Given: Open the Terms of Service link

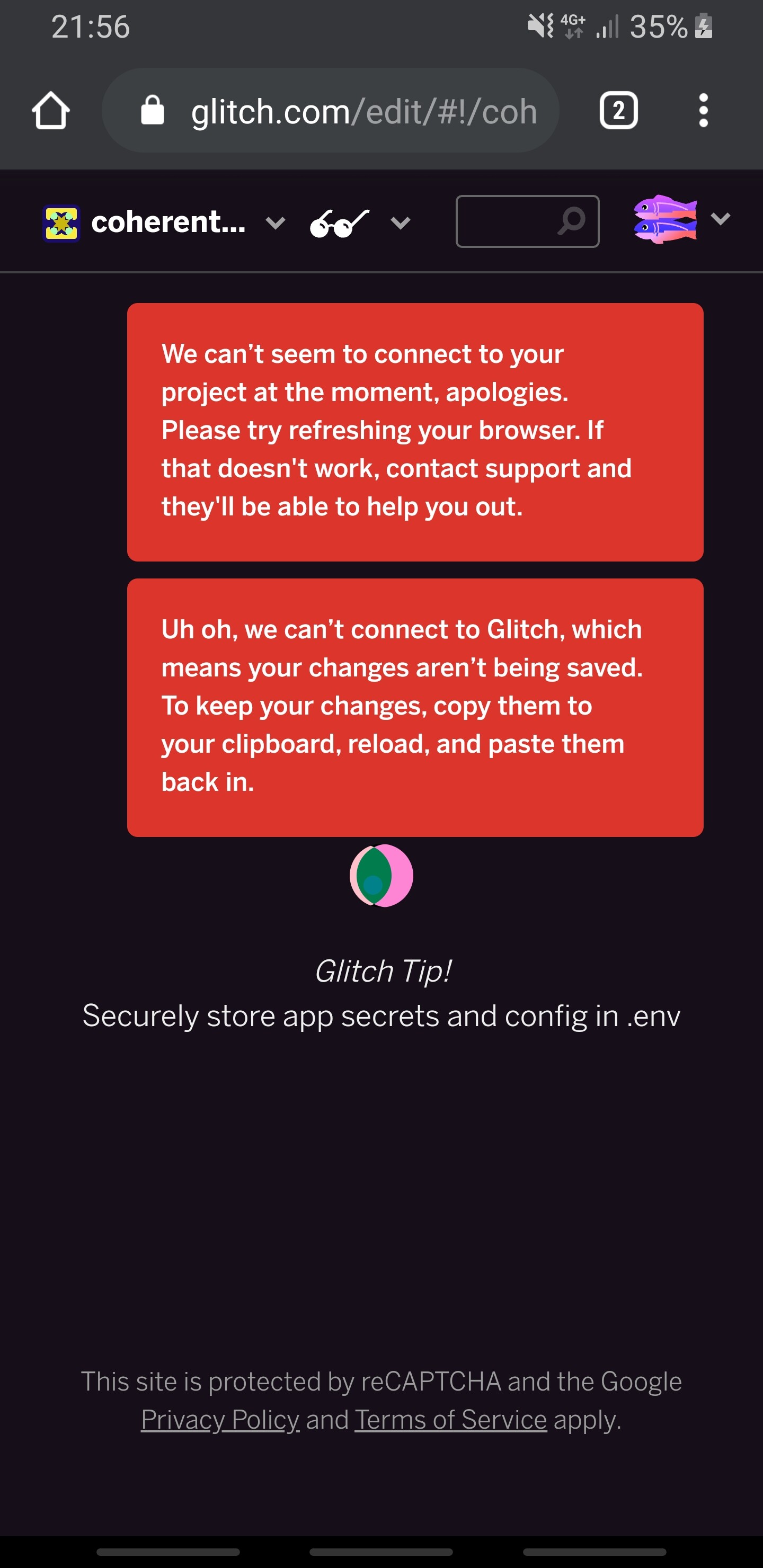Looking at the screenshot, I should pyautogui.click(x=450, y=1420).
